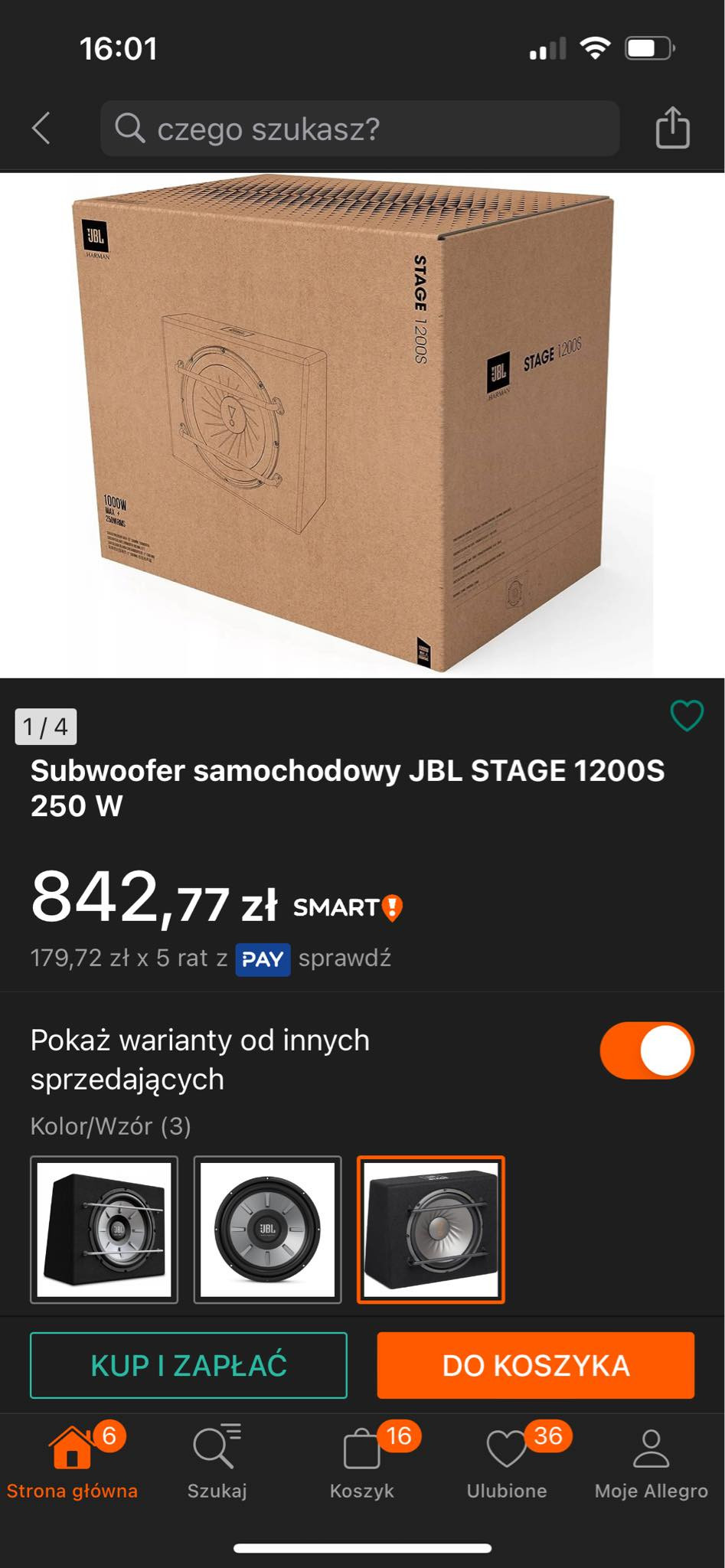This screenshot has width=725, height=1568.
Task: Add the JBL subwoofer to favorites
Action: pos(686,717)
